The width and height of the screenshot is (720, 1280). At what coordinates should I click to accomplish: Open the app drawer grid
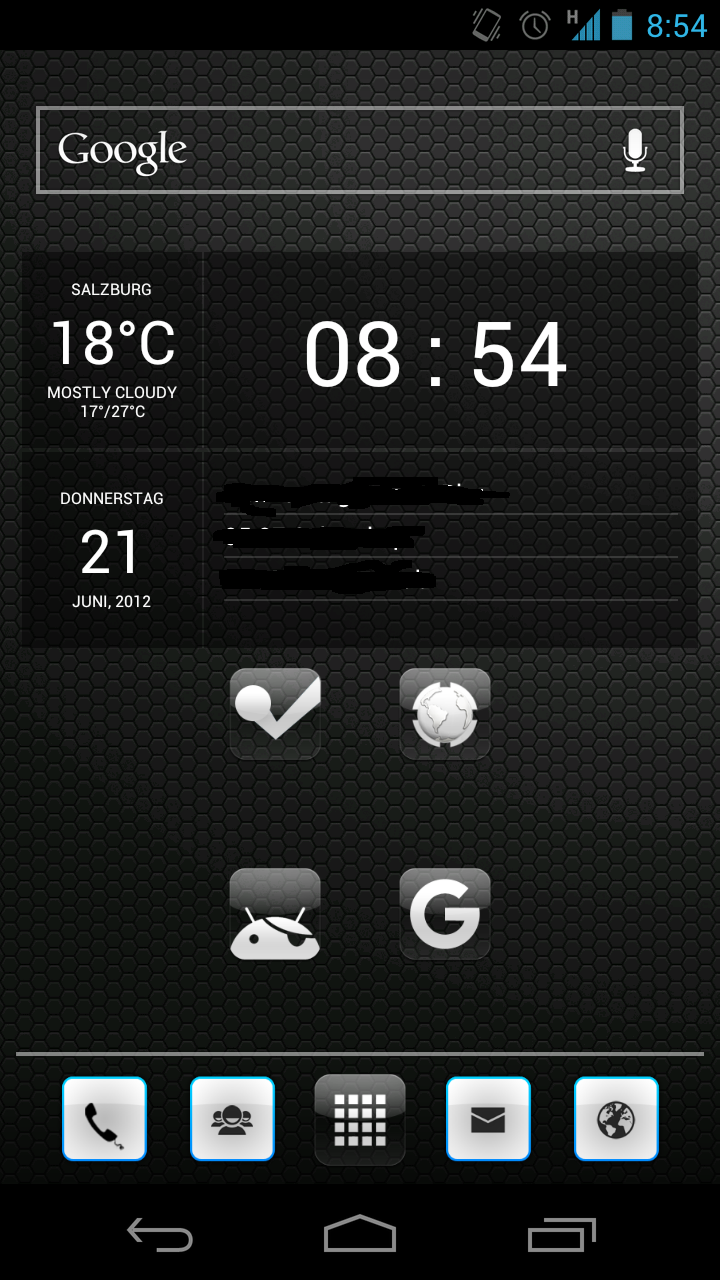360,1120
